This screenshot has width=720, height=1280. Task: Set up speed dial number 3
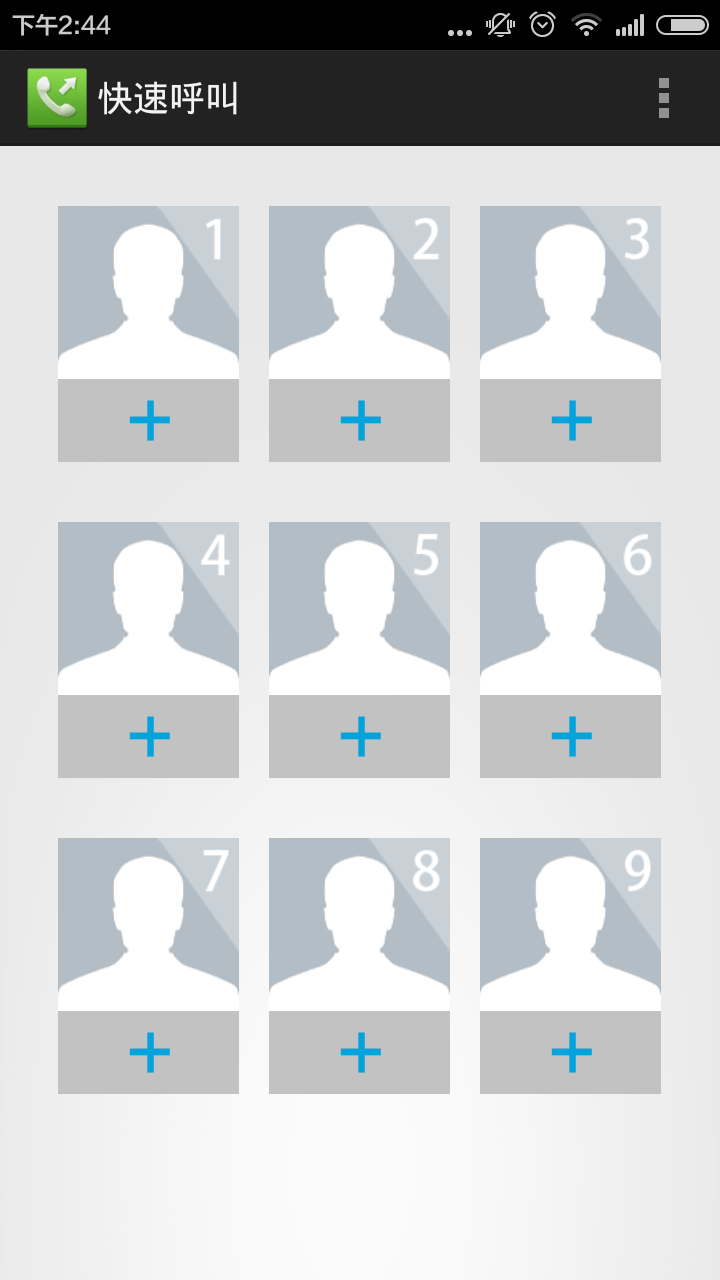(570, 334)
